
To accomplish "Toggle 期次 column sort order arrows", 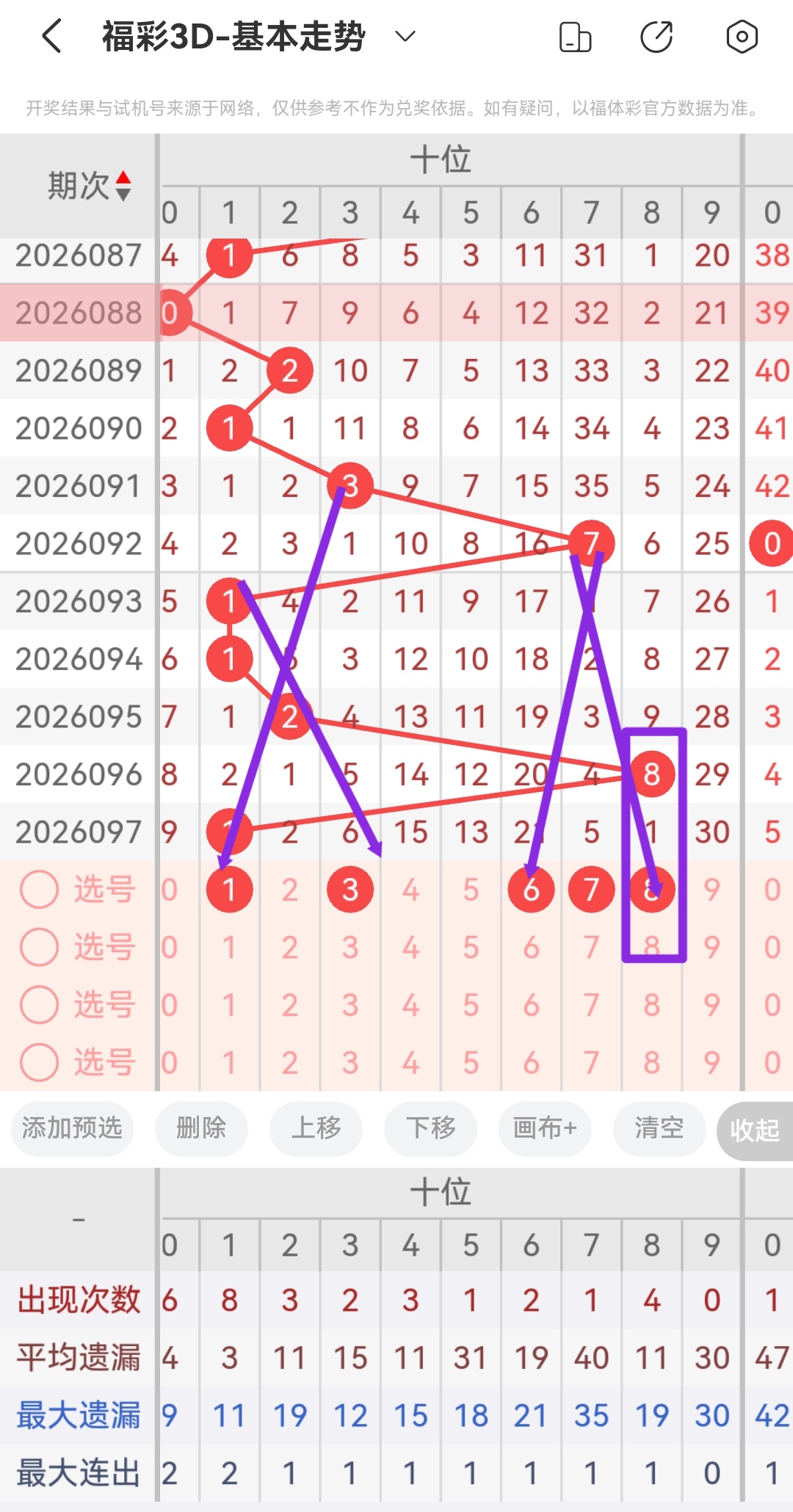I will click(124, 186).
